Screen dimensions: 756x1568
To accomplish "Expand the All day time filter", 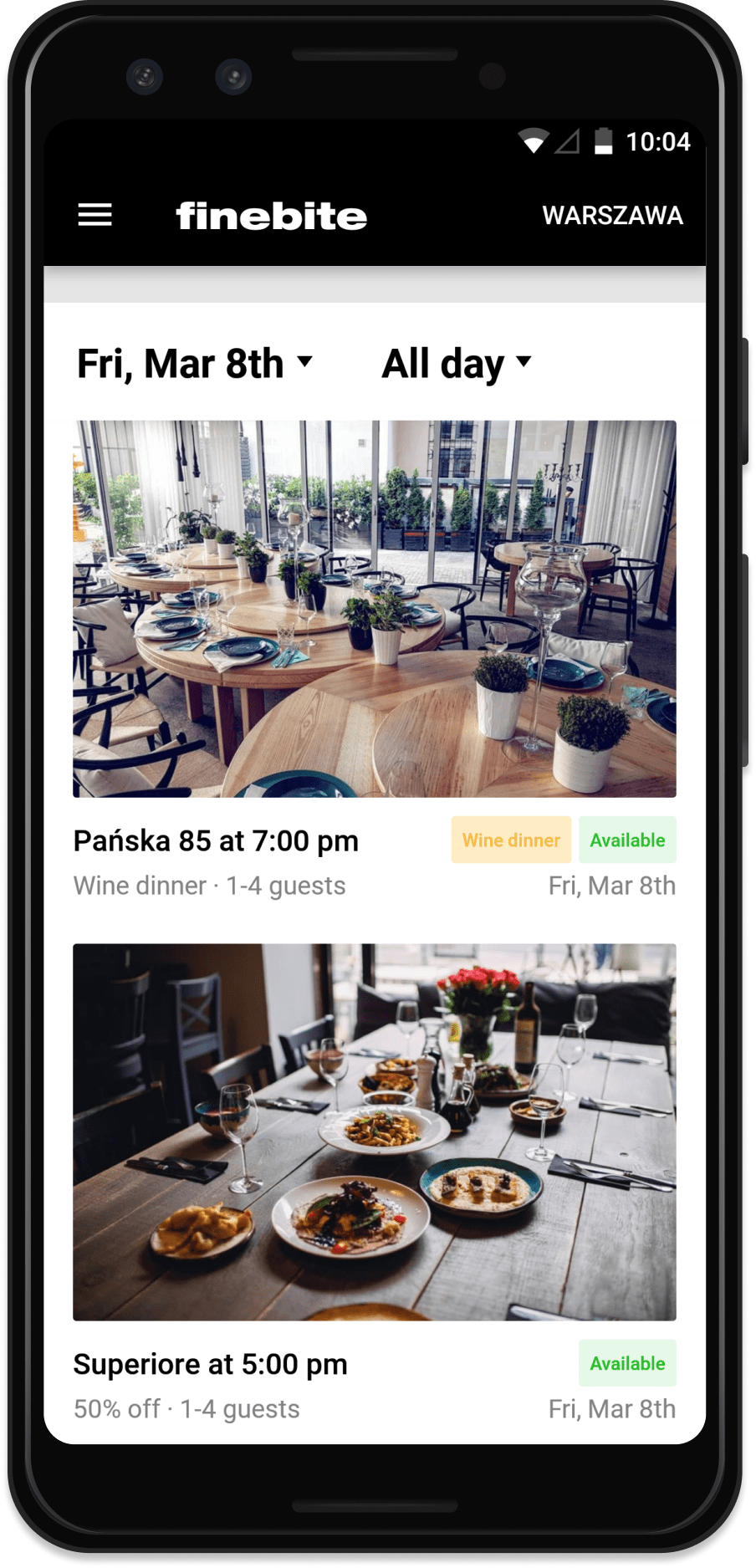I will [457, 364].
